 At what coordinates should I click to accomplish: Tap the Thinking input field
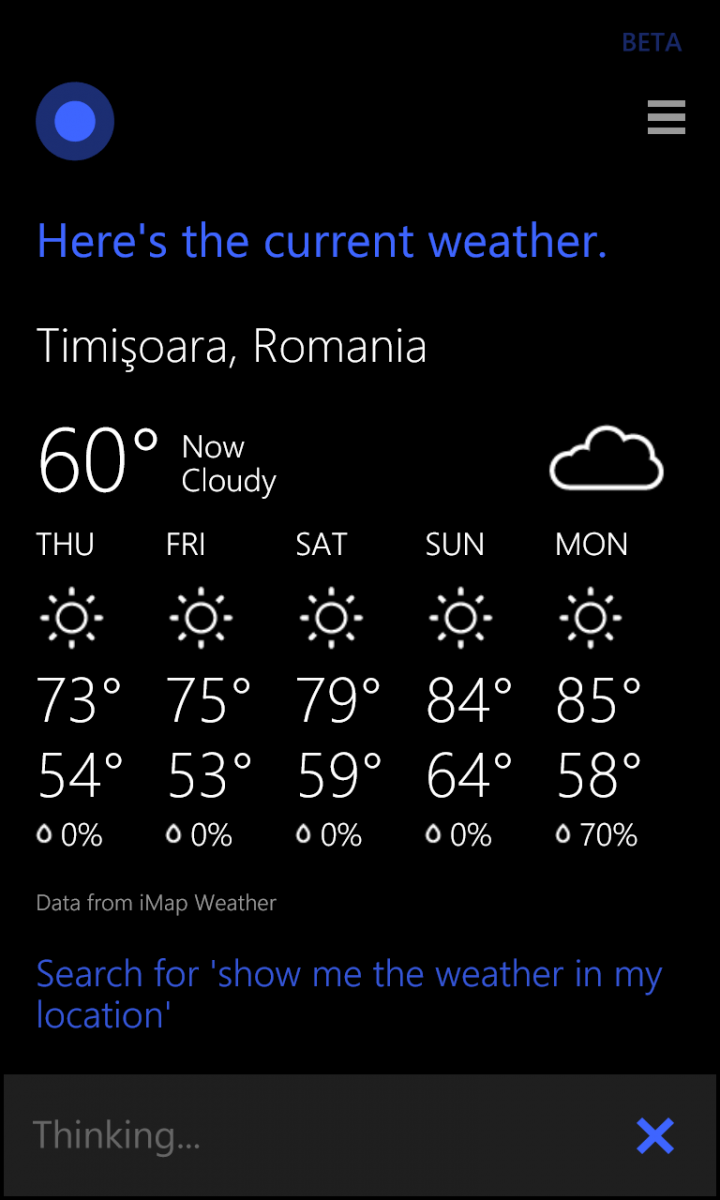(300, 1136)
